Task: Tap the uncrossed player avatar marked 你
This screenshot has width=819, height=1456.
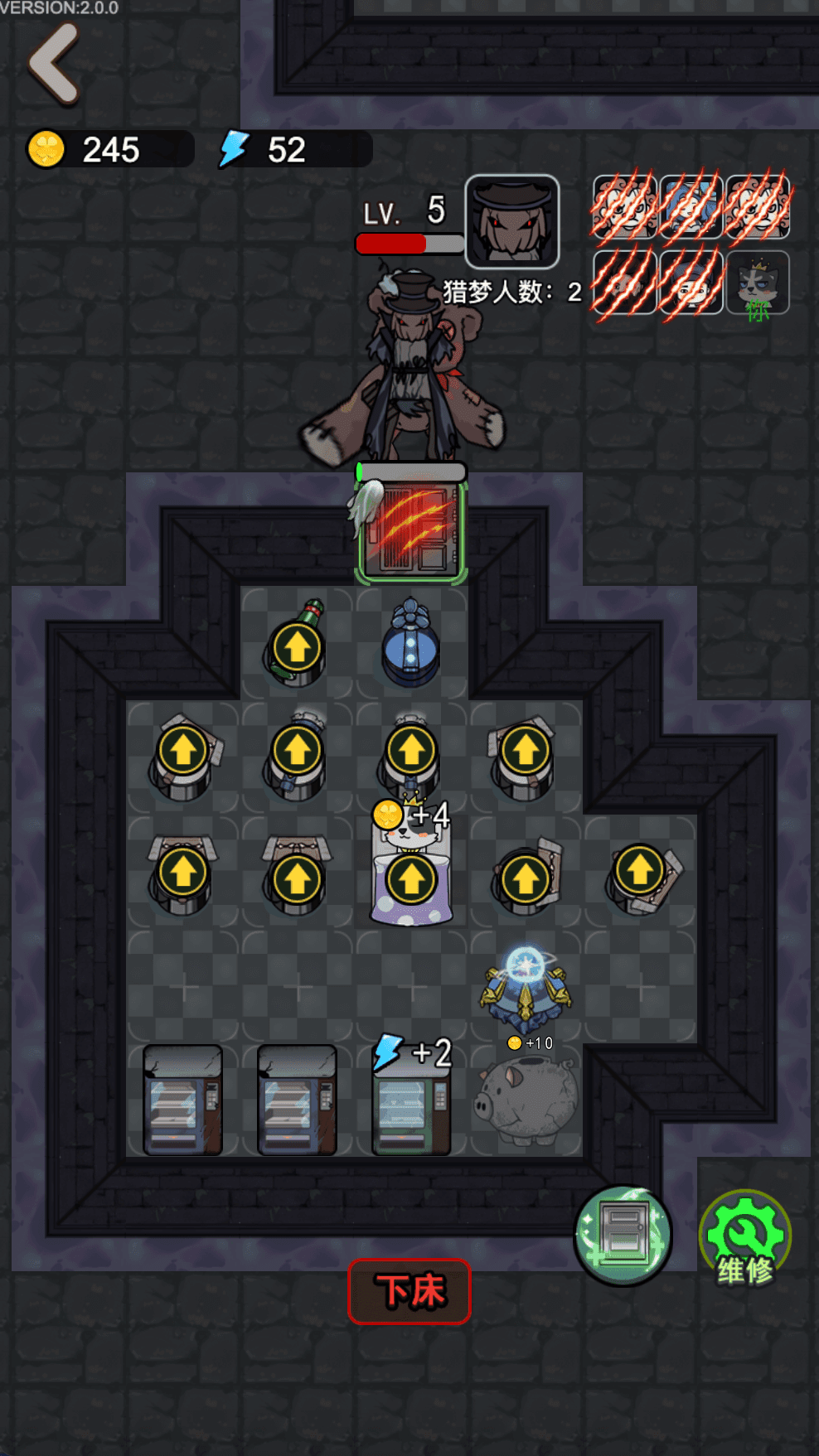Action: pos(757,284)
